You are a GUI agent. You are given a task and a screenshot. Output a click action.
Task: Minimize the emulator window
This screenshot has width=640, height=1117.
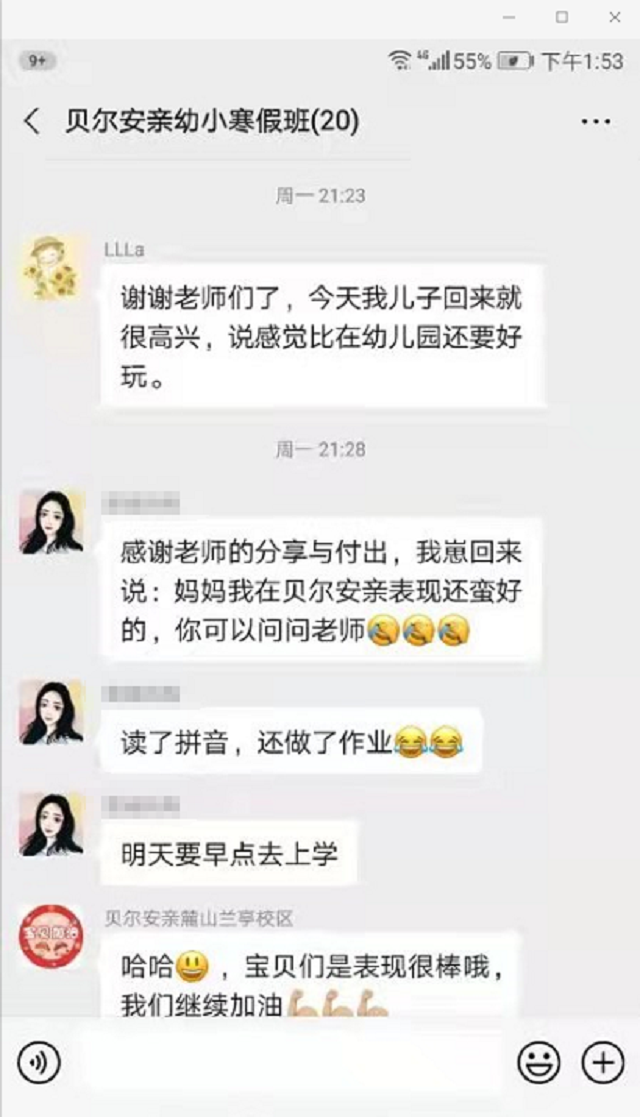pyautogui.click(x=510, y=17)
